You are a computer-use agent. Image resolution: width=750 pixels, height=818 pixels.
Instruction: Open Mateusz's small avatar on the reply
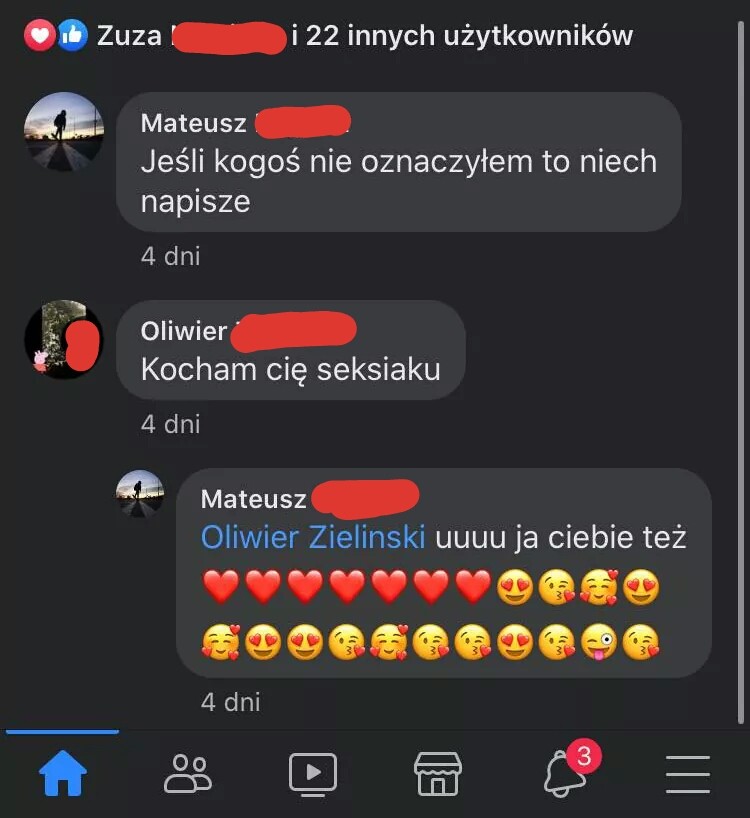point(140,493)
